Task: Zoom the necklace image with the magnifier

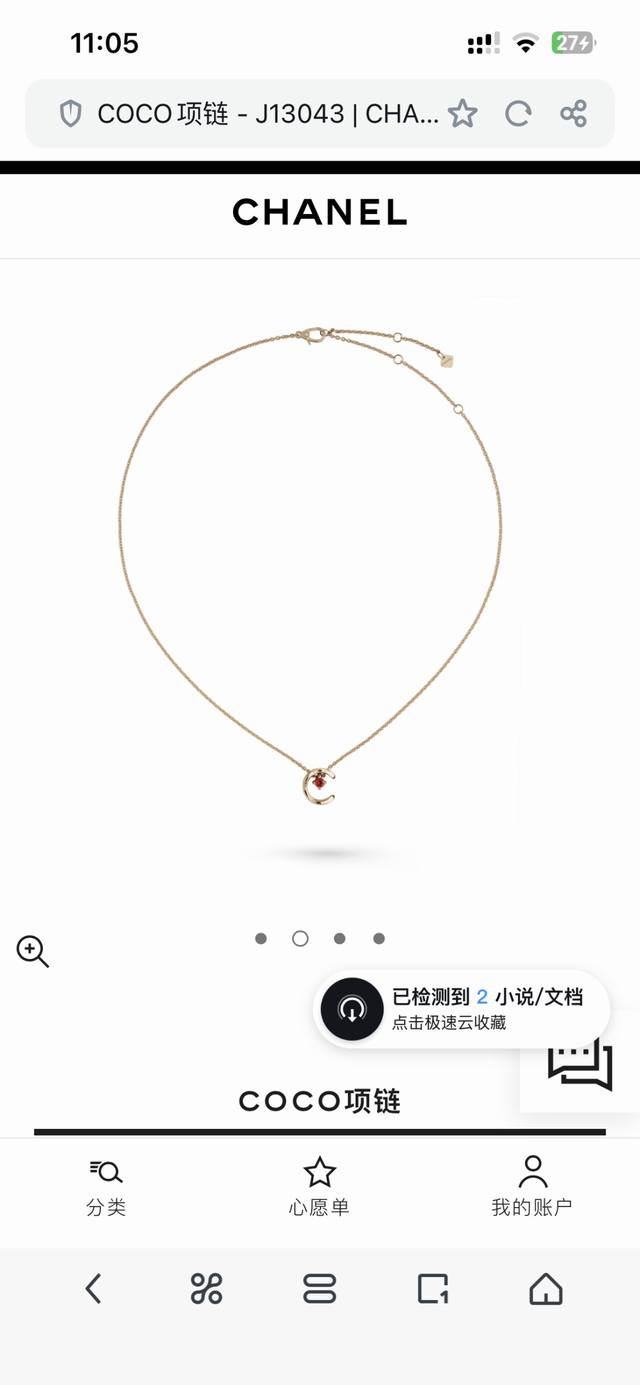Action: (33, 951)
